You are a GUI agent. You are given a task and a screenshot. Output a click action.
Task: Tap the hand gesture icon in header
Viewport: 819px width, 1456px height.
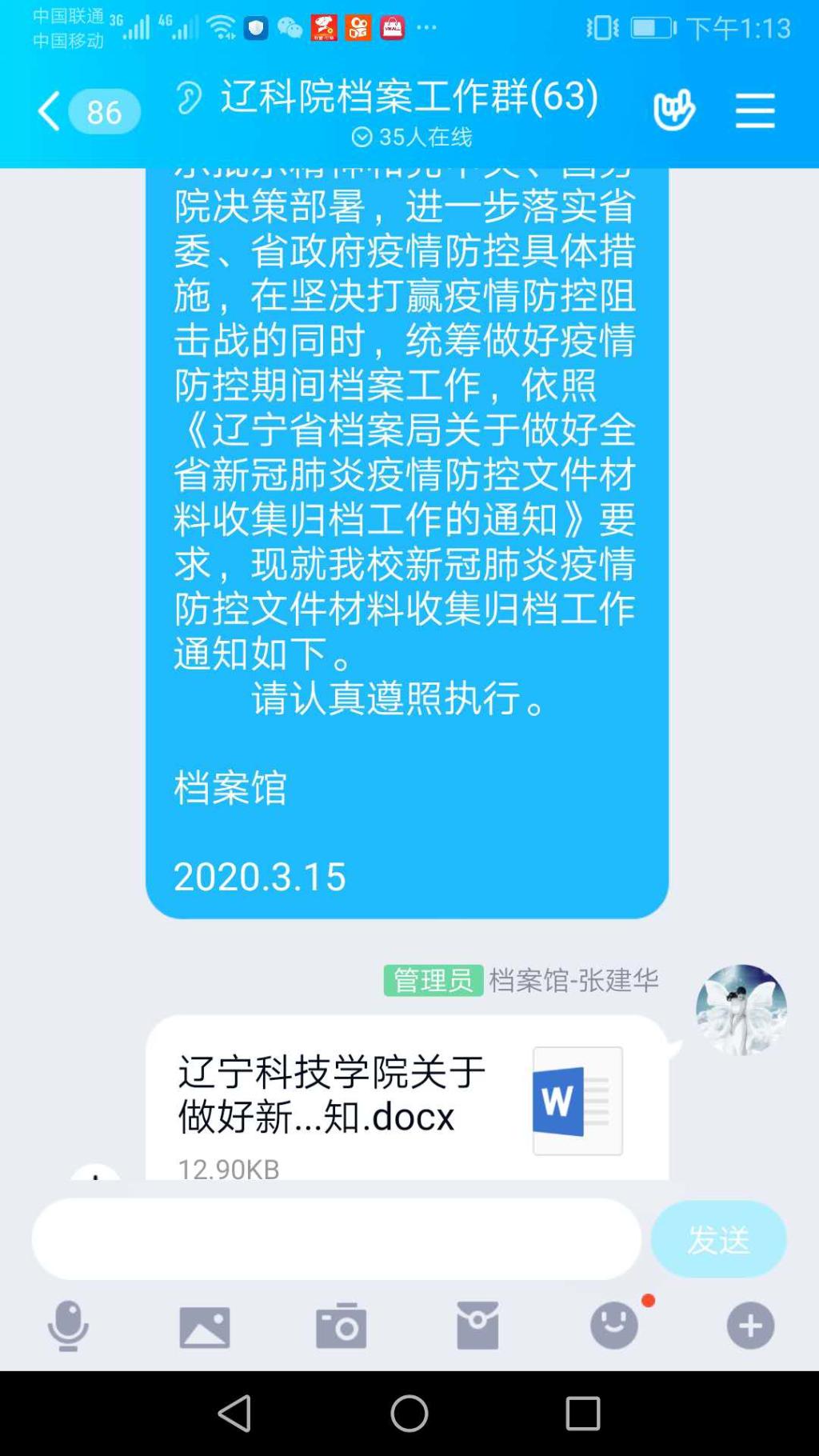tap(673, 110)
